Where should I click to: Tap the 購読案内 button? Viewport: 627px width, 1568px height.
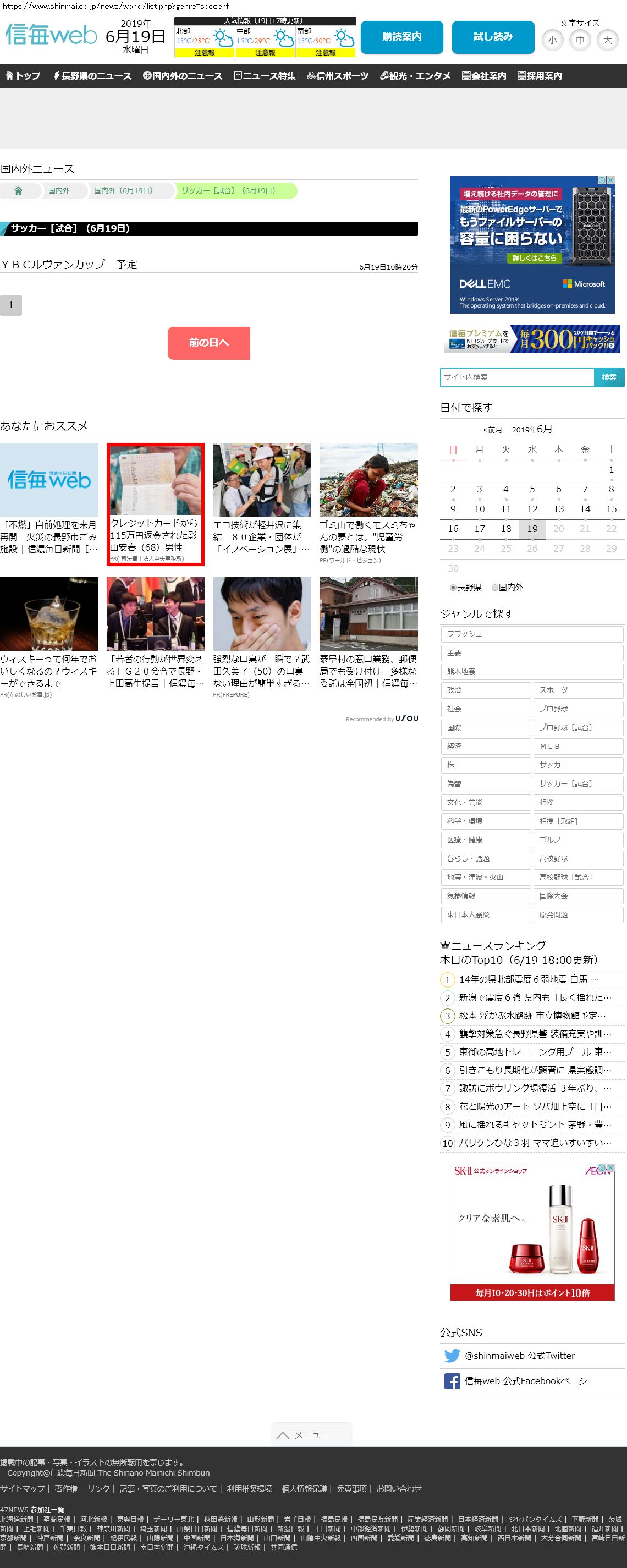402,37
